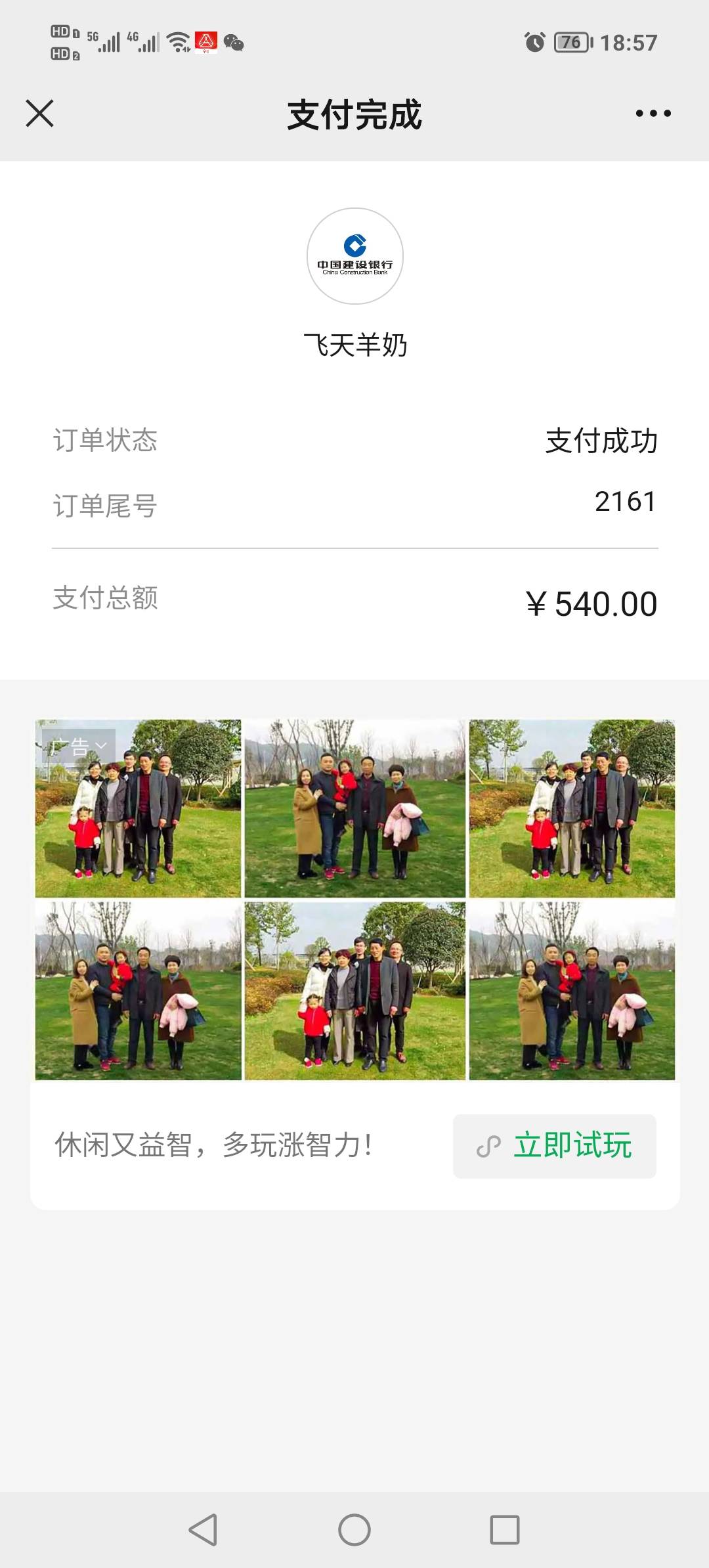
Task: Go to the home screen
Action: pyautogui.click(x=354, y=1530)
